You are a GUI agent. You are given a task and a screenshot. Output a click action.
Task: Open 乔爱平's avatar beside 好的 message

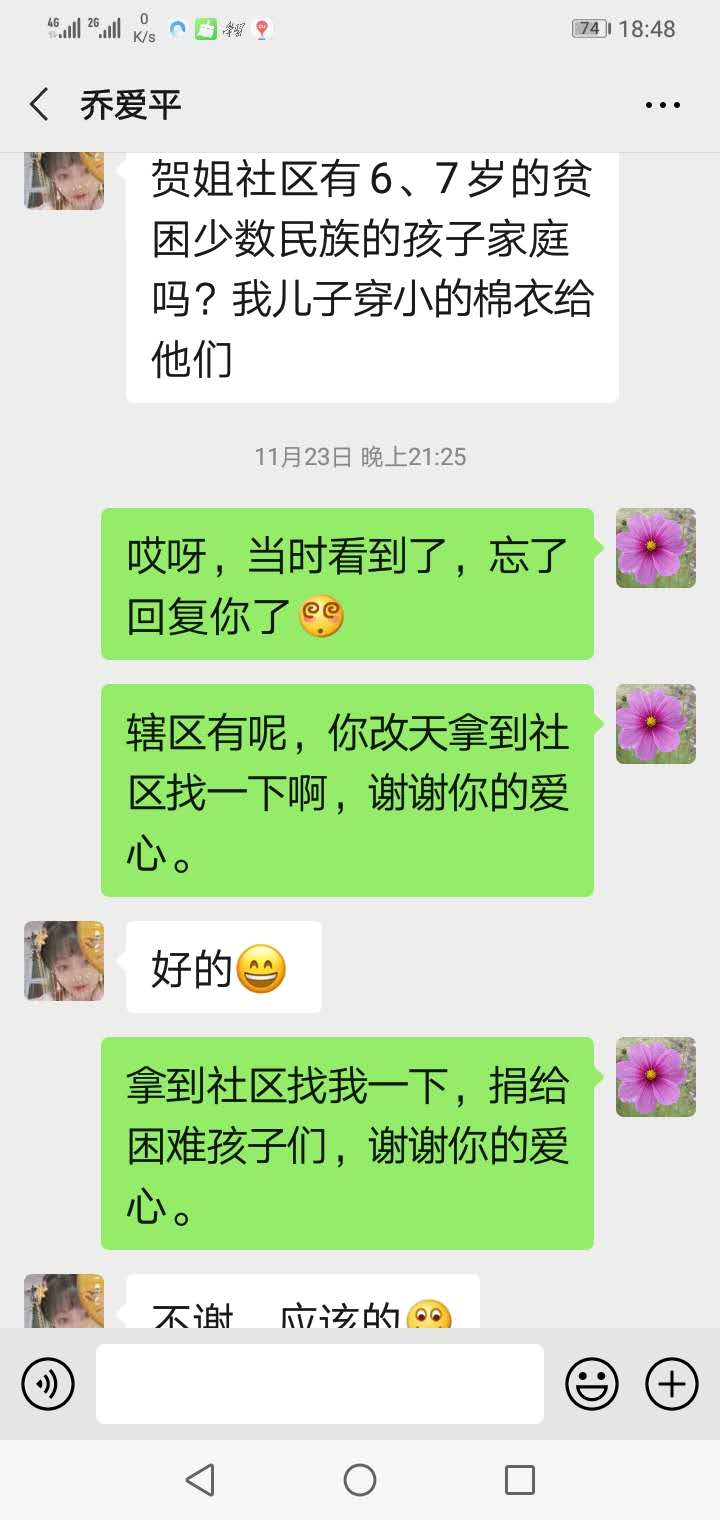click(64, 961)
